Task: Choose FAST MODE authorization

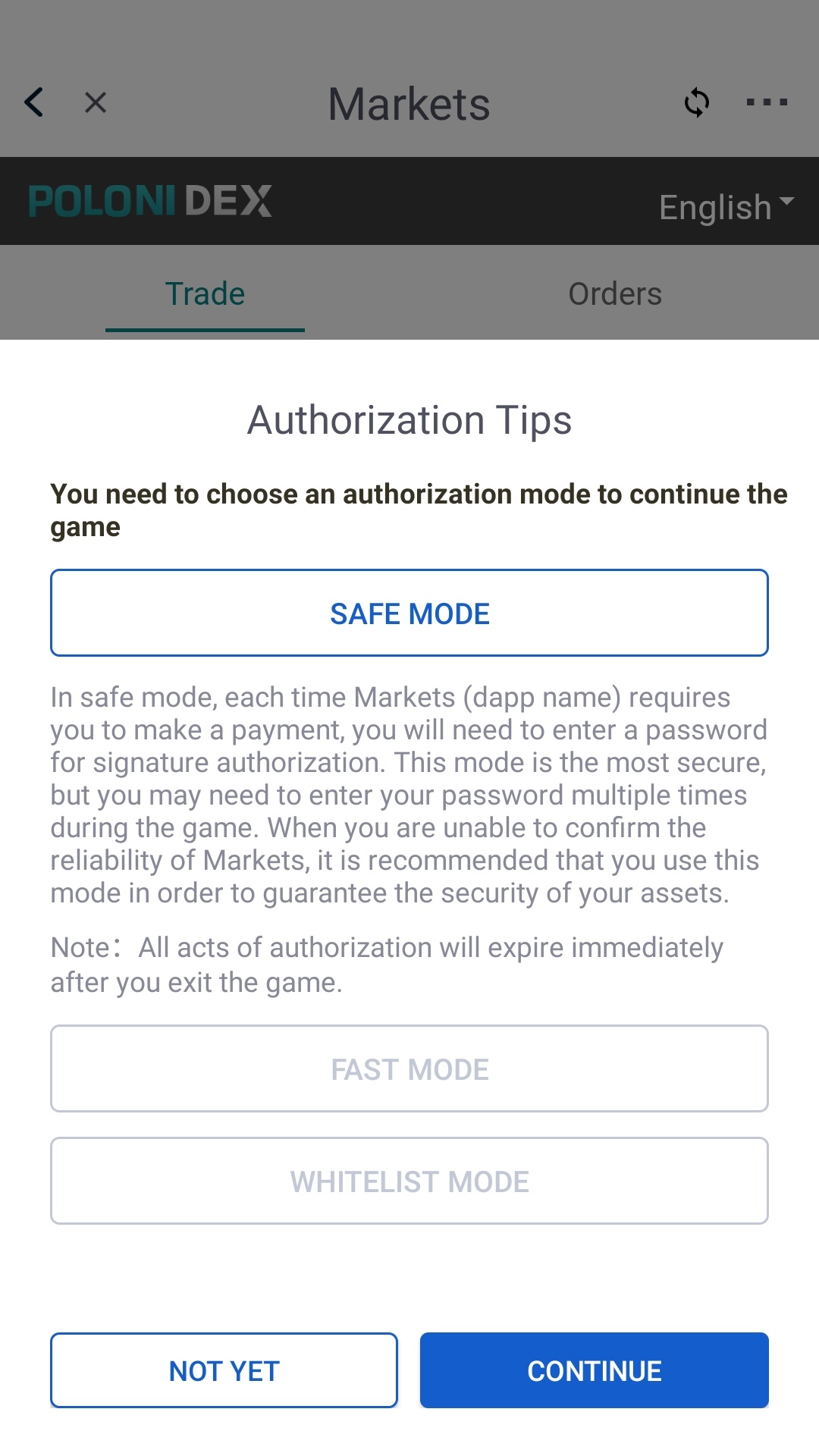Action: [409, 1068]
